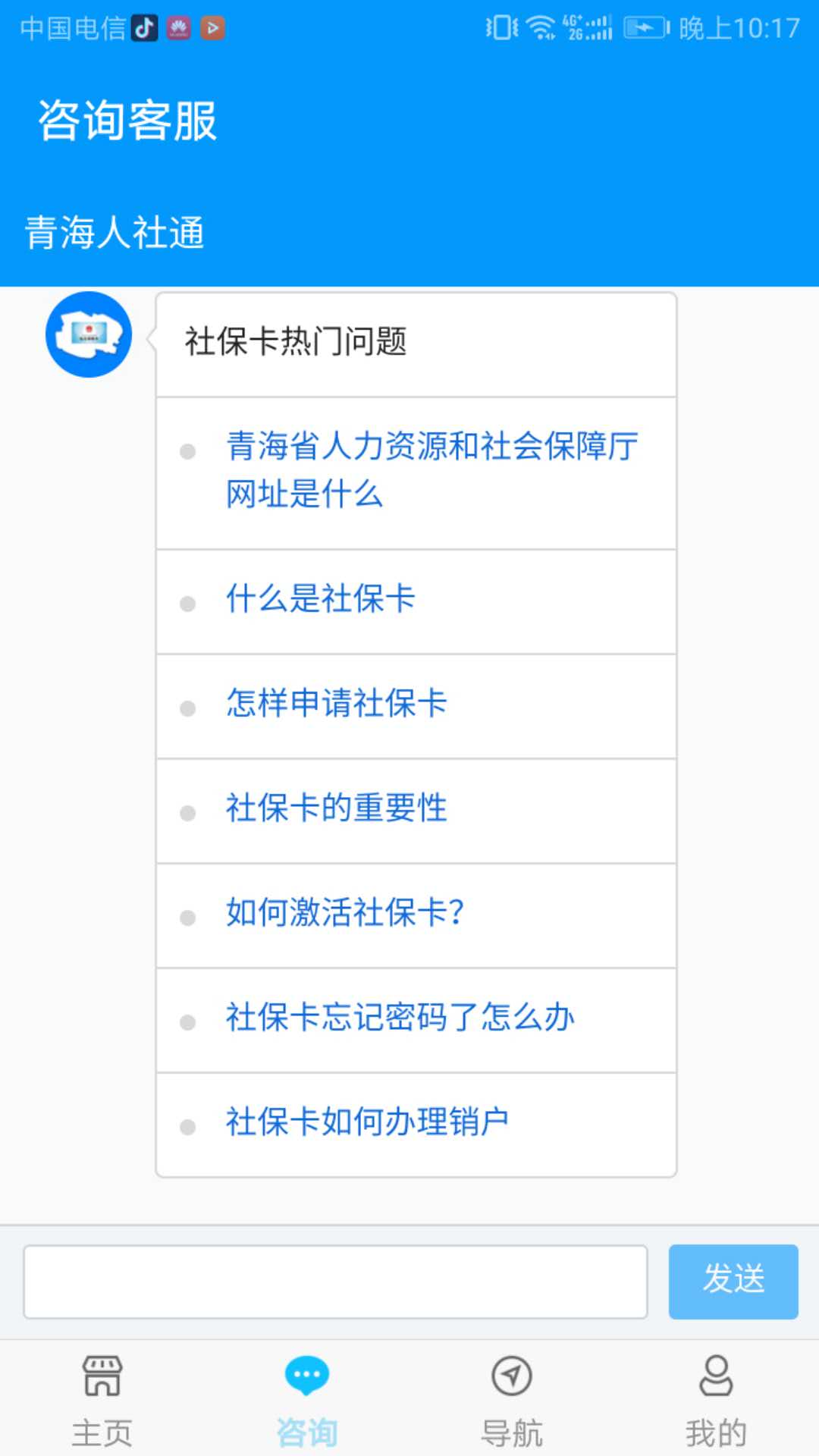This screenshot has height=1456, width=819.
Task: Open the question 什么是社保卡
Action: [x=320, y=598]
